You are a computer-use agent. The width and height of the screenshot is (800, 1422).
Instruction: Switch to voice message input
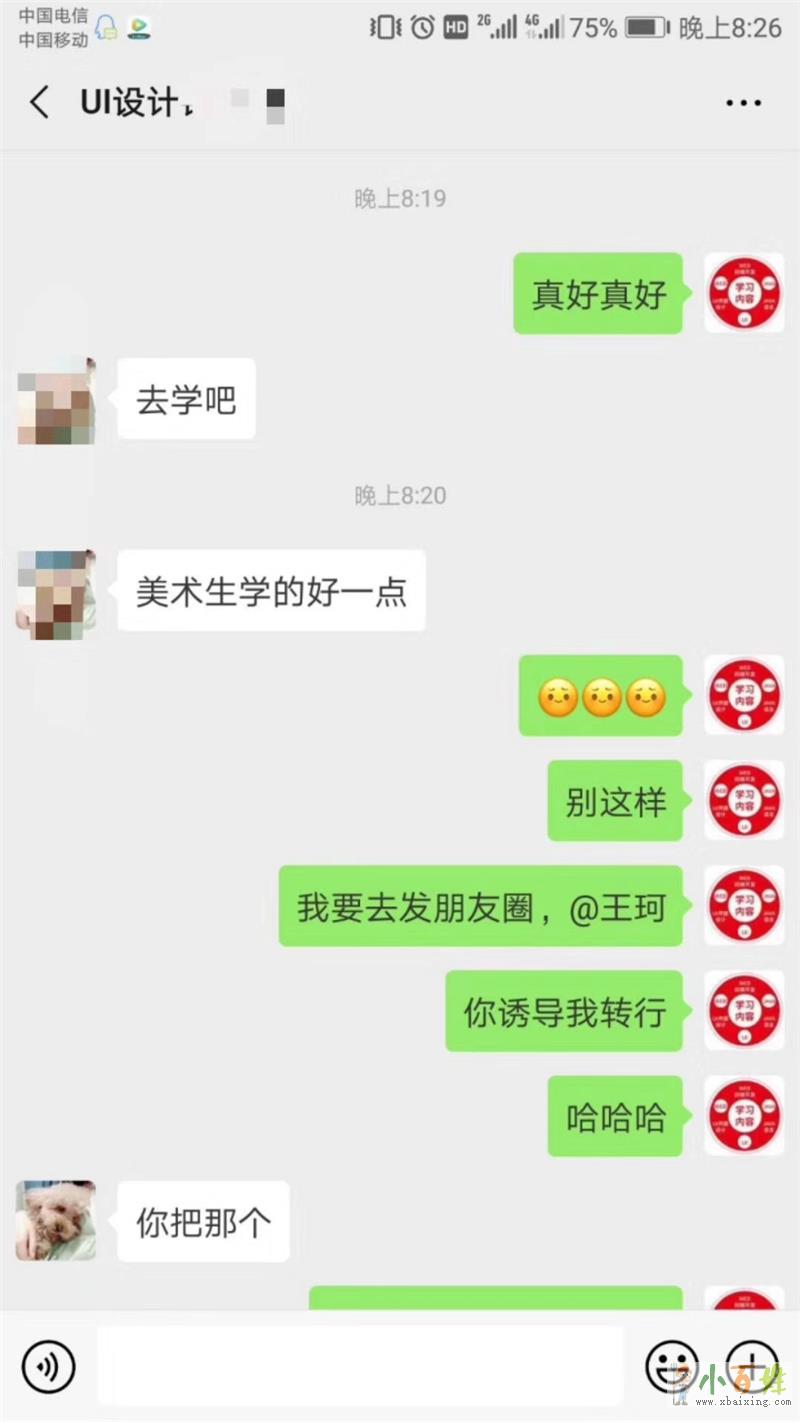click(x=48, y=1365)
